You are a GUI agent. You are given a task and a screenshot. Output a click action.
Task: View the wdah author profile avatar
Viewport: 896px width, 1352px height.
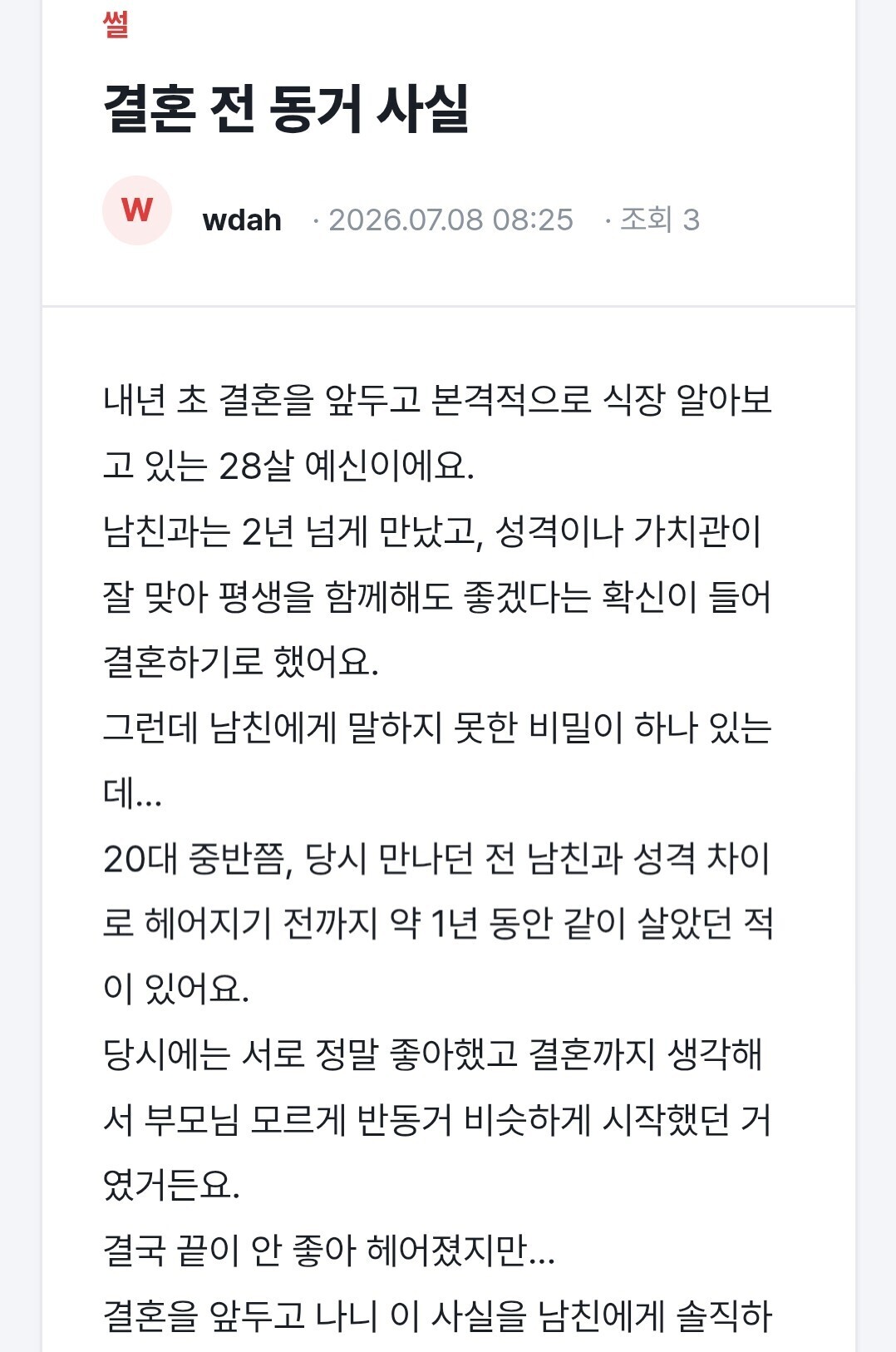pyautogui.click(x=137, y=210)
